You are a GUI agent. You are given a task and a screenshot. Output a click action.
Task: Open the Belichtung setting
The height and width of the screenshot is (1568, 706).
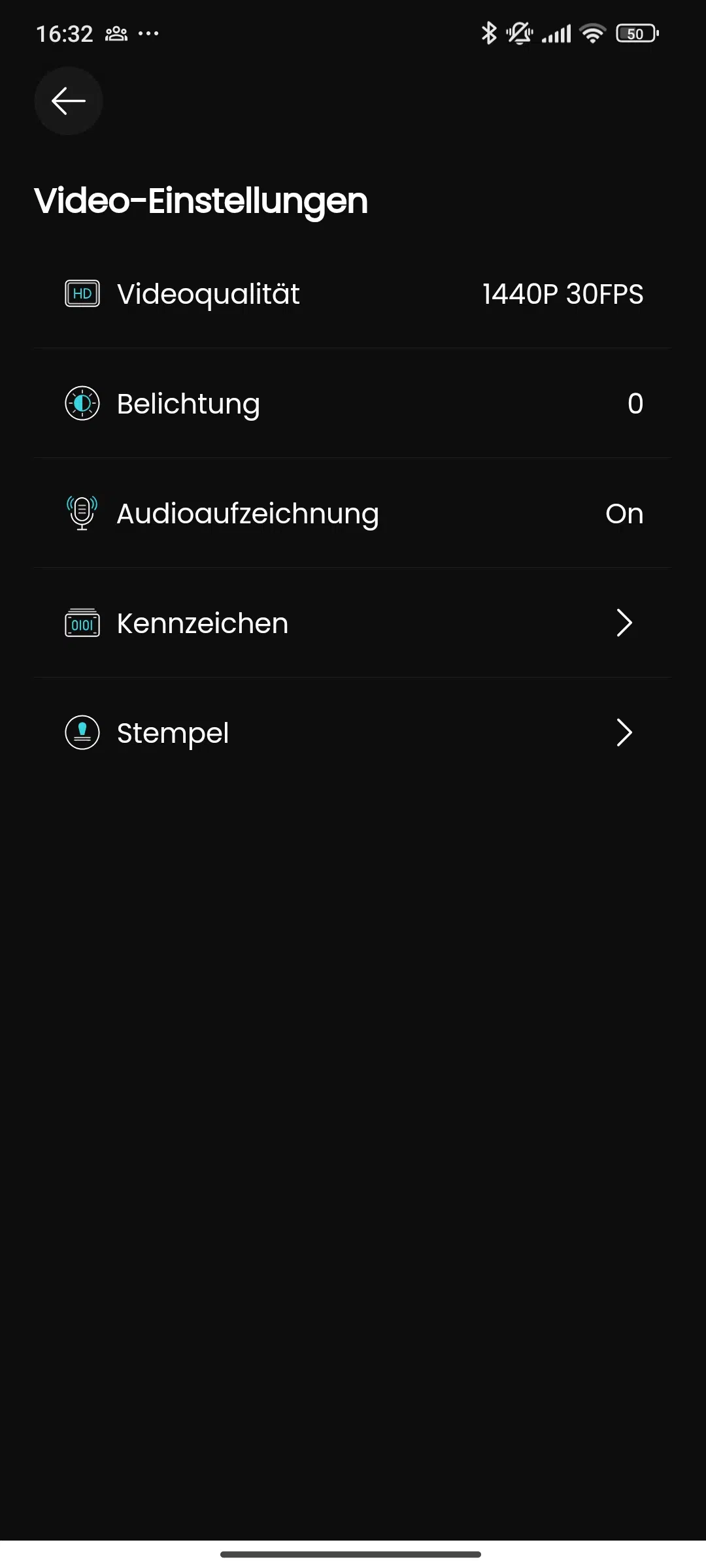pos(353,403)
